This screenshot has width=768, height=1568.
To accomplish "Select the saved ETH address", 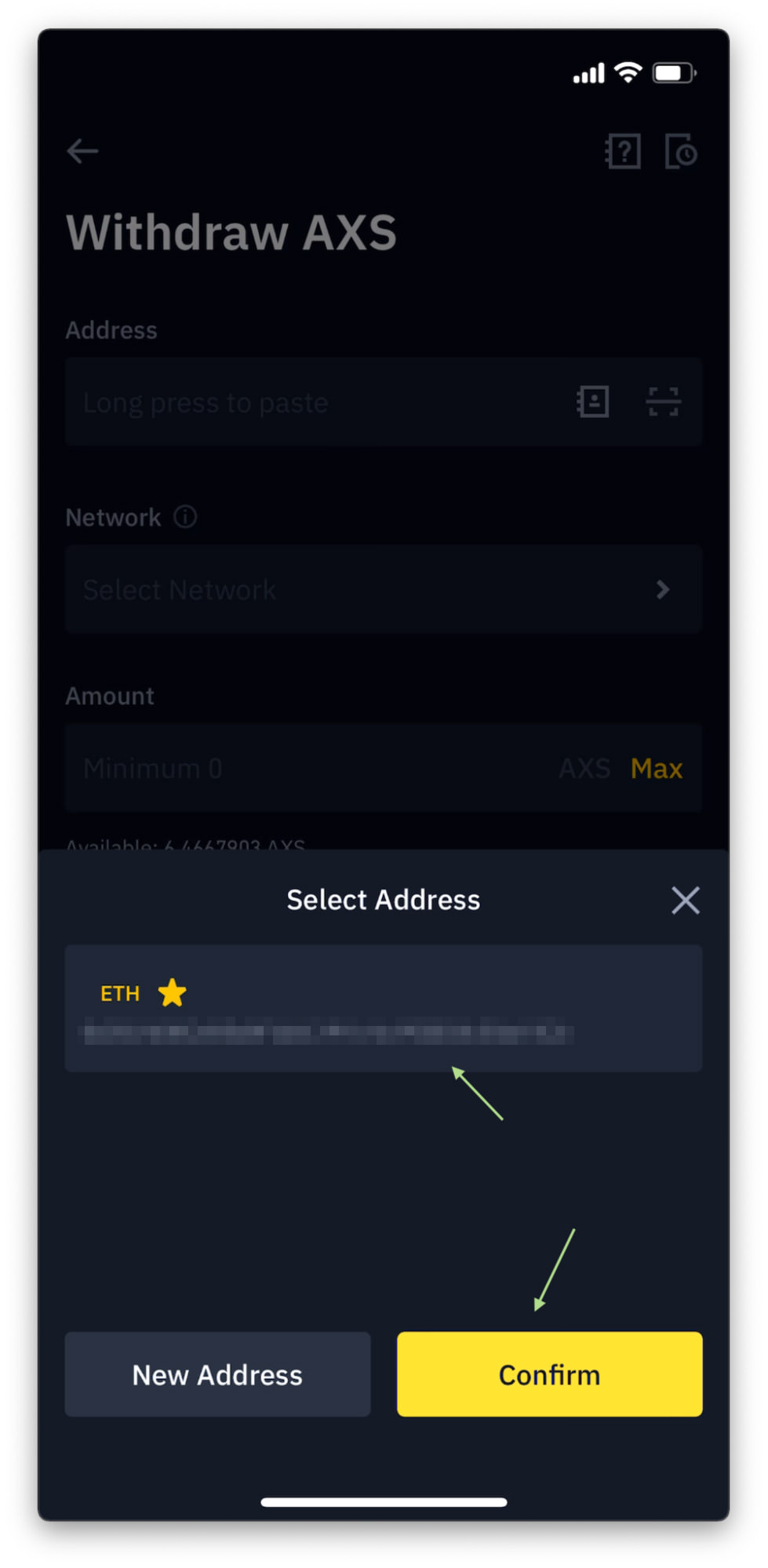I will 383,1009.
